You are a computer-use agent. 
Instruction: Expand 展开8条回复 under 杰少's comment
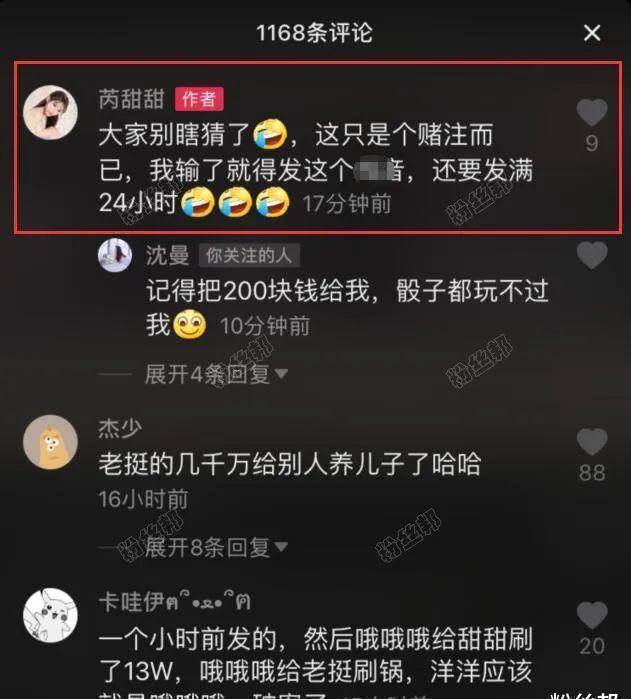[x=216, y=547]
